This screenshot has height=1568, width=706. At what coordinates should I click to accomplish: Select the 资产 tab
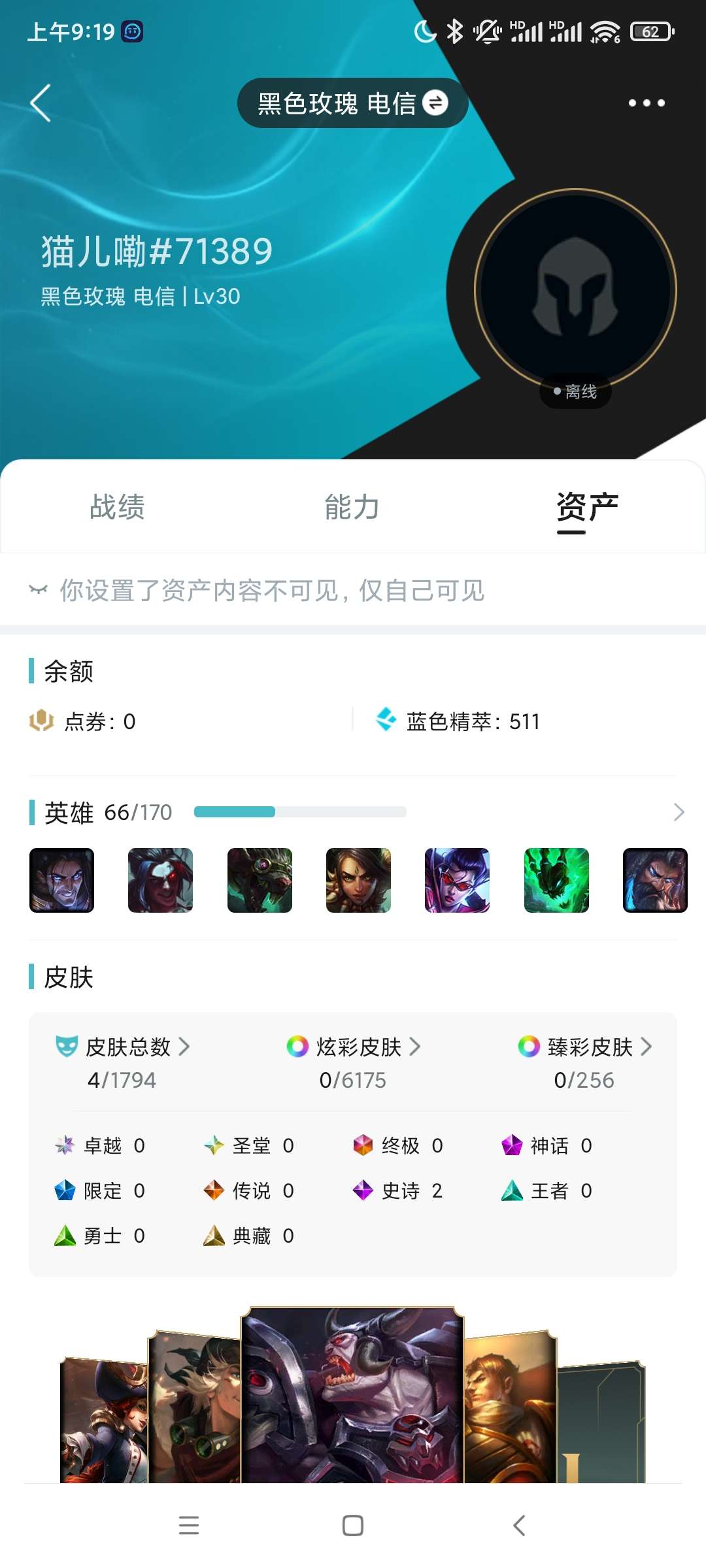coord(587,508)
